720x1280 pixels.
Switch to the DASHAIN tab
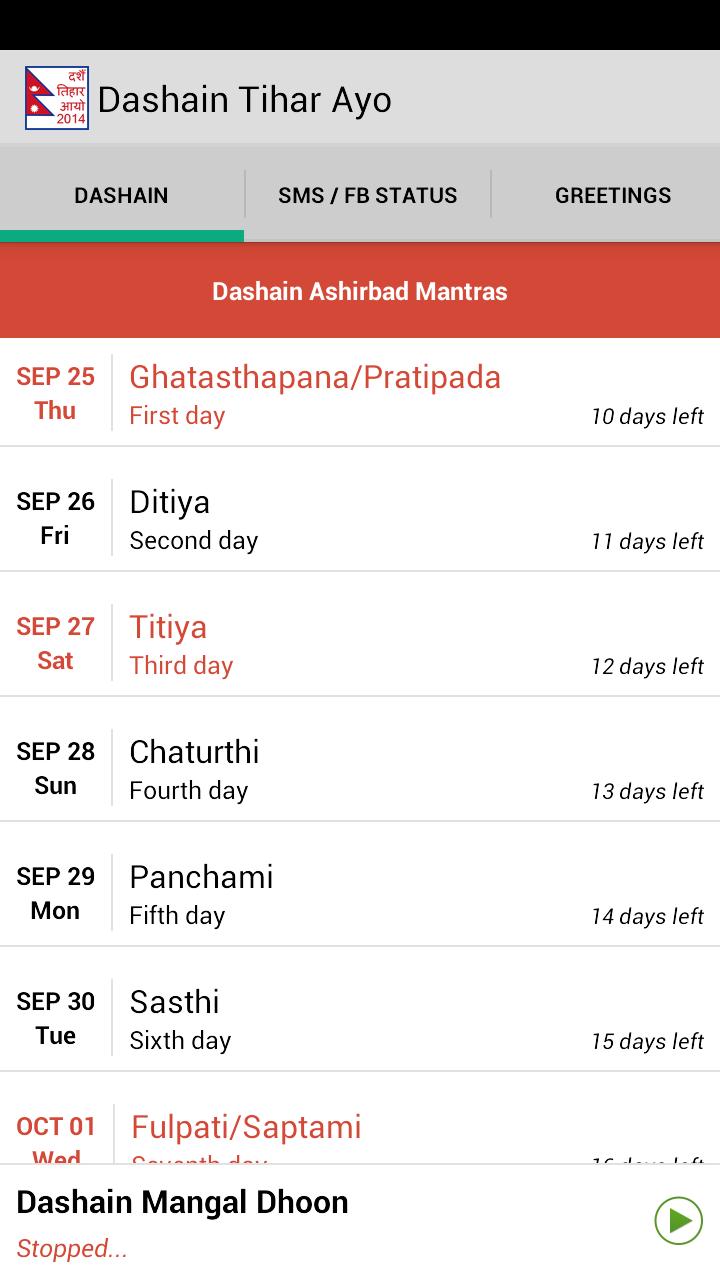121,195
